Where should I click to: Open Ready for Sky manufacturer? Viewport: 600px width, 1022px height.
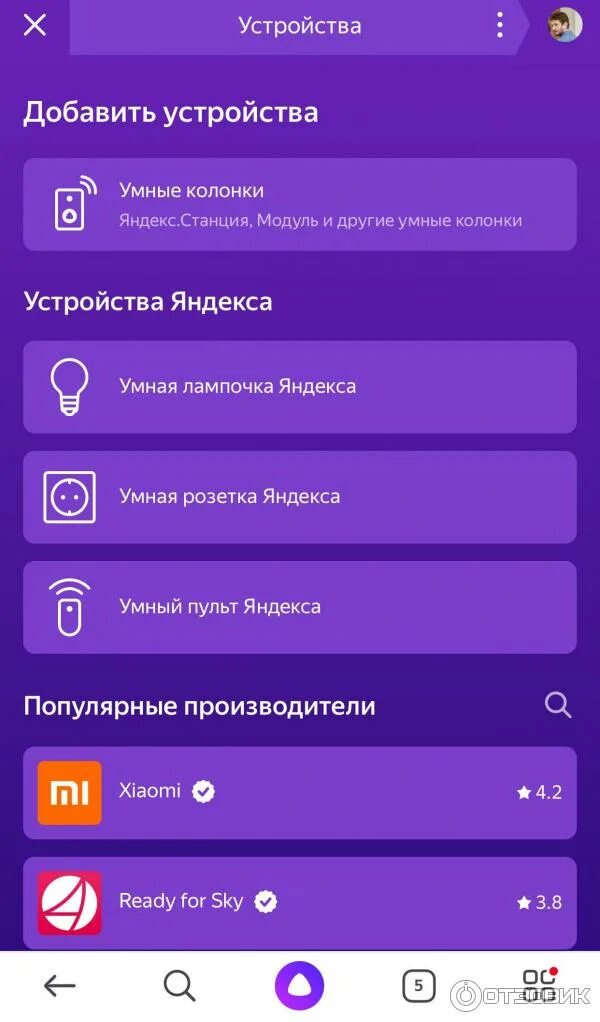[300, 903]
